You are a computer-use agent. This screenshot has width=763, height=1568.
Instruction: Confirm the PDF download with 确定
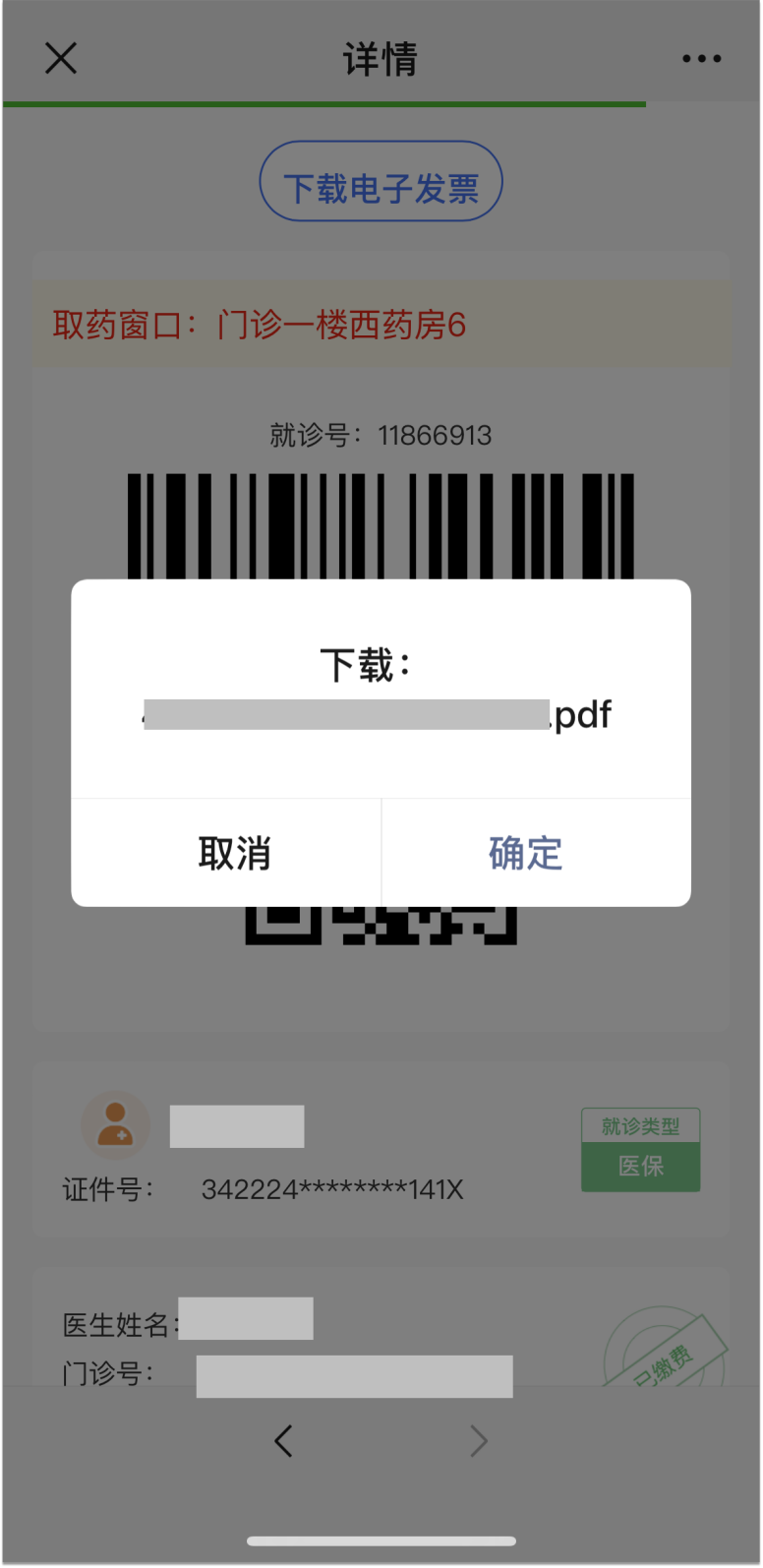tap(525, 853)
